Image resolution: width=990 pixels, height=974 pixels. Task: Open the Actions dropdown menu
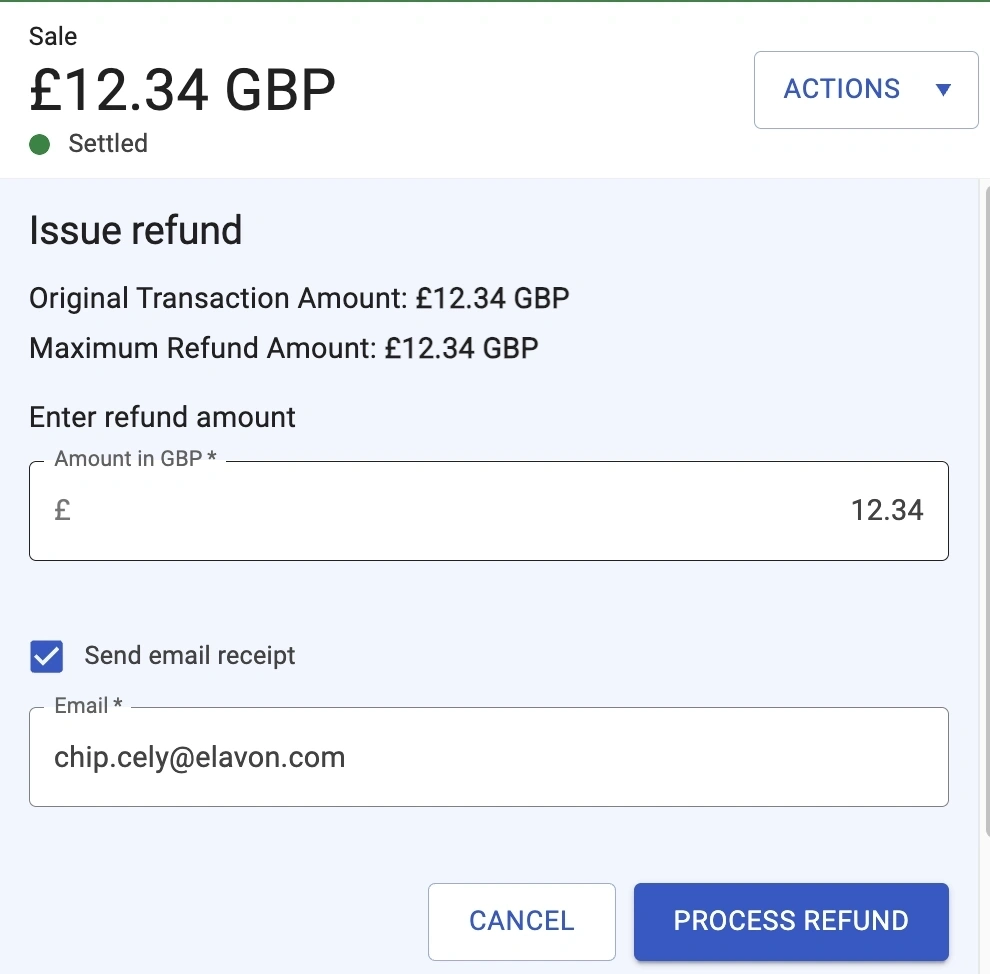(x=865, y=90)
